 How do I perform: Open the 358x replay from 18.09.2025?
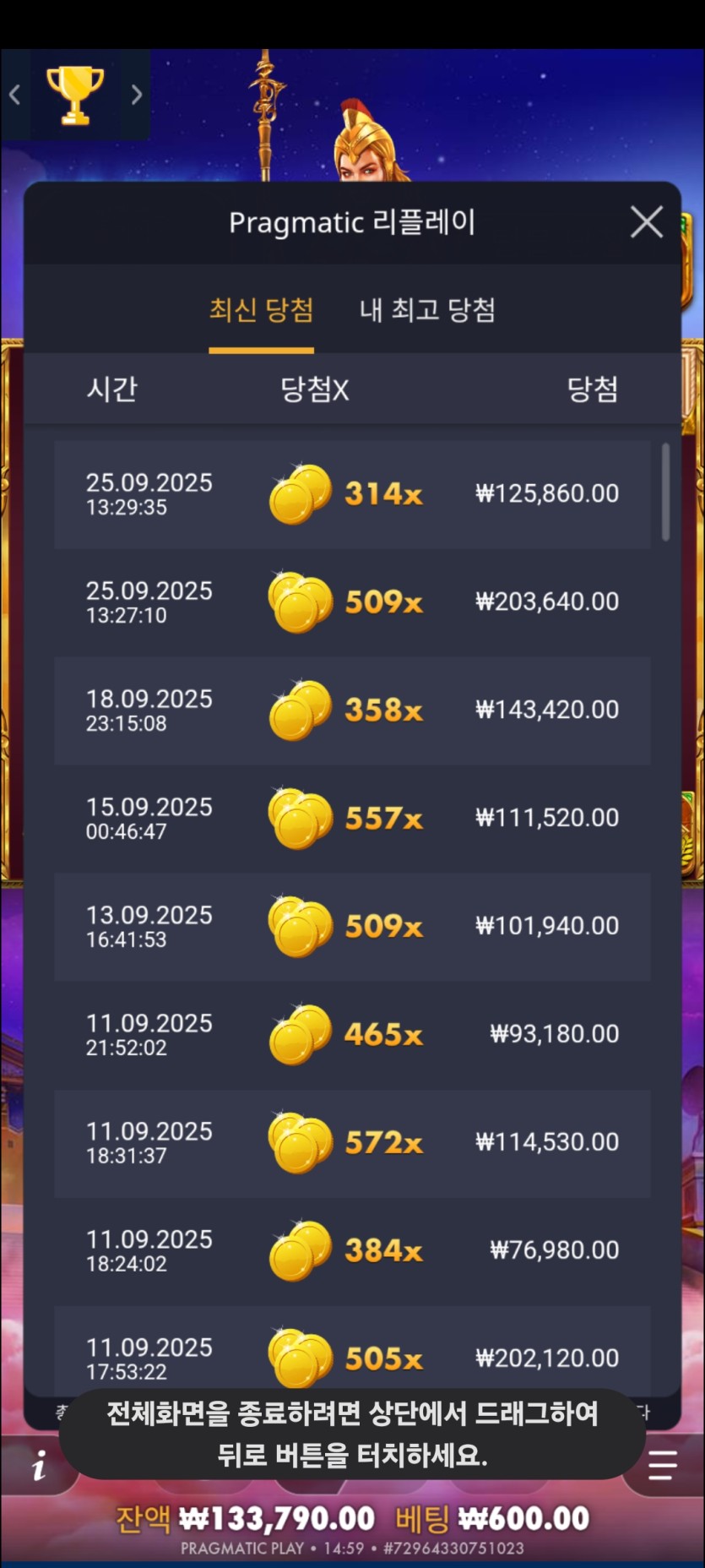[352, 710]
